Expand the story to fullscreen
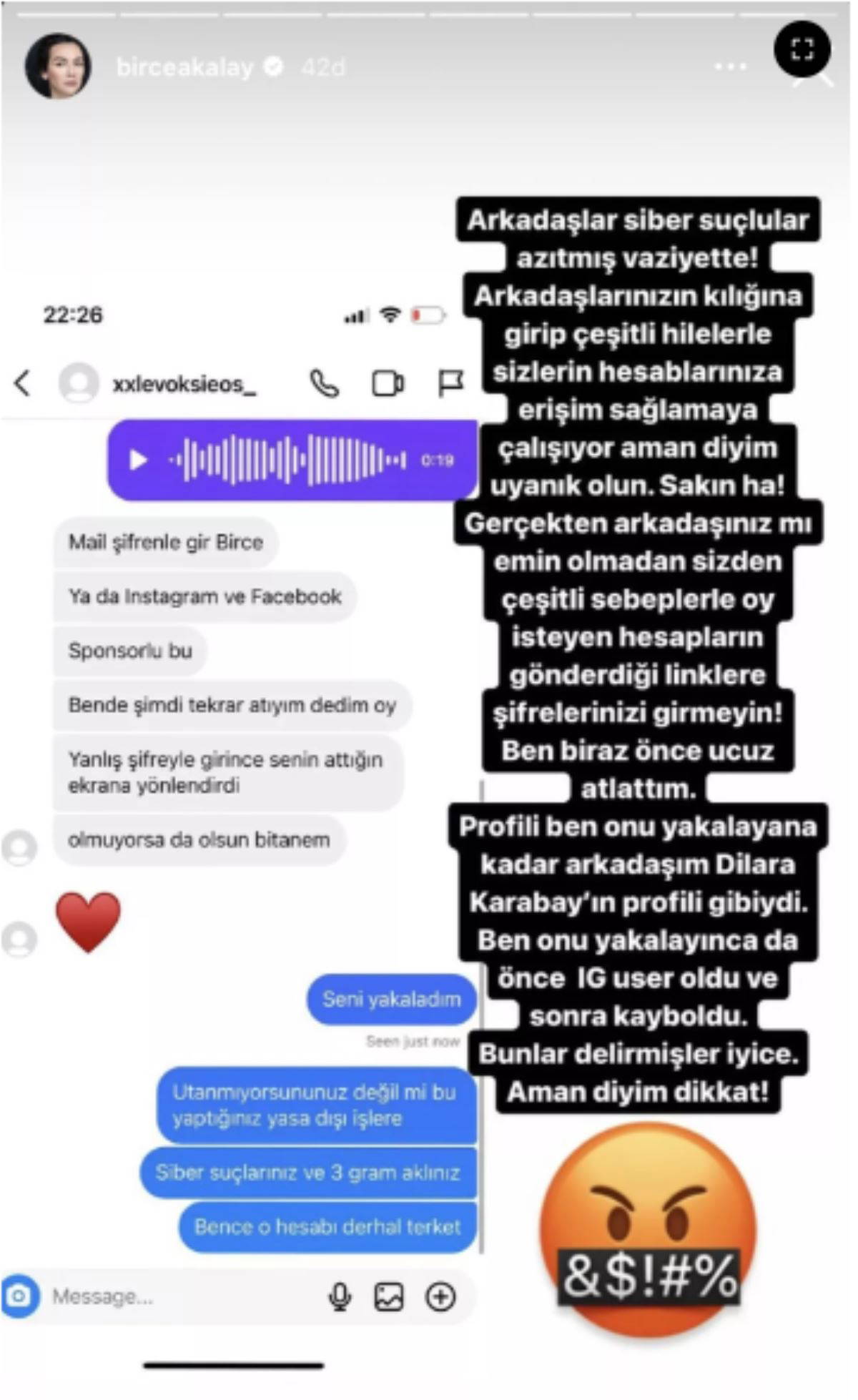Image resolution: width=858 pixels, height=1400 pixels. click(x=802, y=49)
